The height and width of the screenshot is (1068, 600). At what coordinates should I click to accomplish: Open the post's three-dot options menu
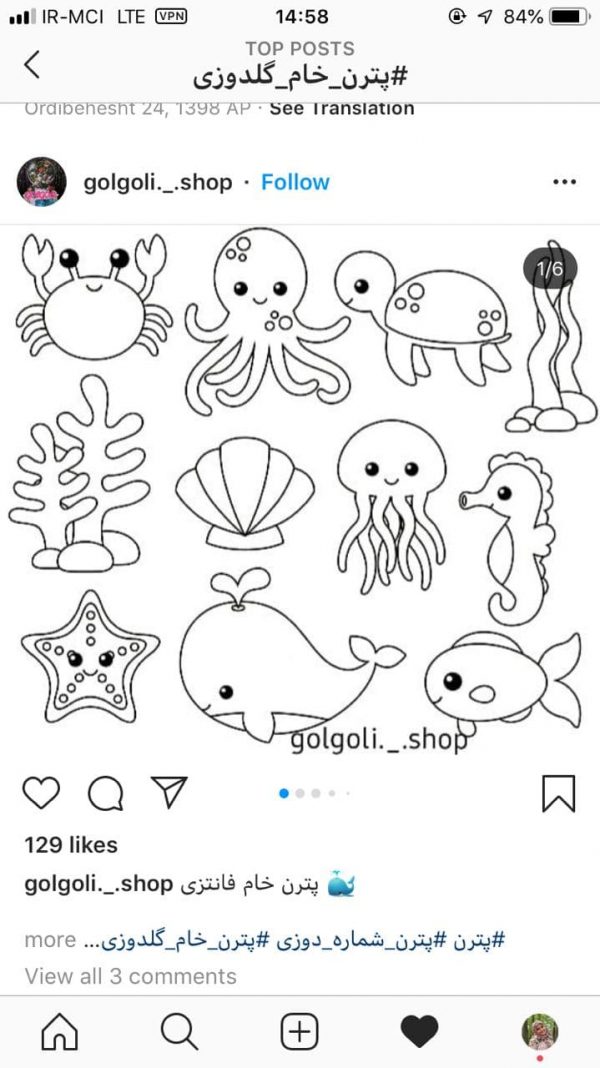pyautogui.click(x=565, y=183)
